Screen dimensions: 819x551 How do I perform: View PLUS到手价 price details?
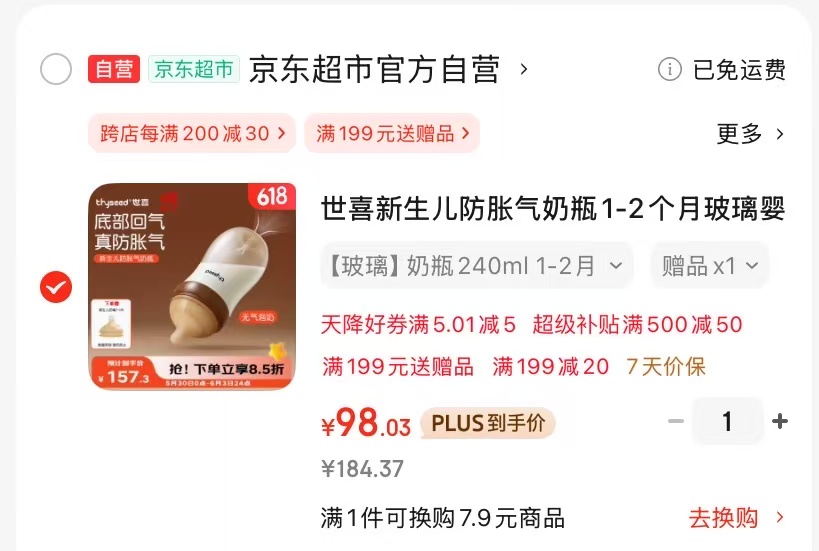(x=488, y=423)
